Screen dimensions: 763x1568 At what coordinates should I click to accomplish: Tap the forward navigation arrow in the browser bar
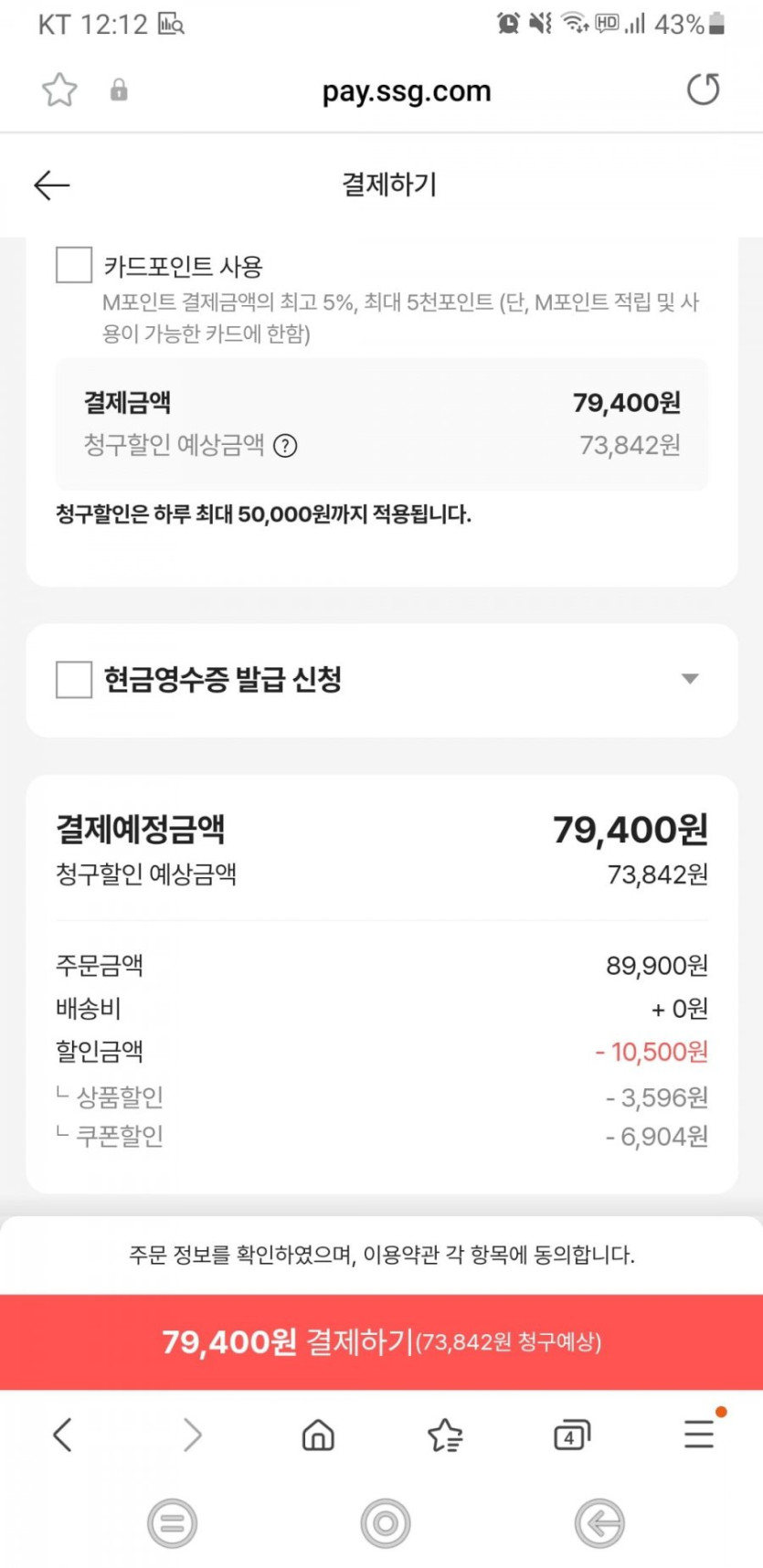click(191, 1435)
